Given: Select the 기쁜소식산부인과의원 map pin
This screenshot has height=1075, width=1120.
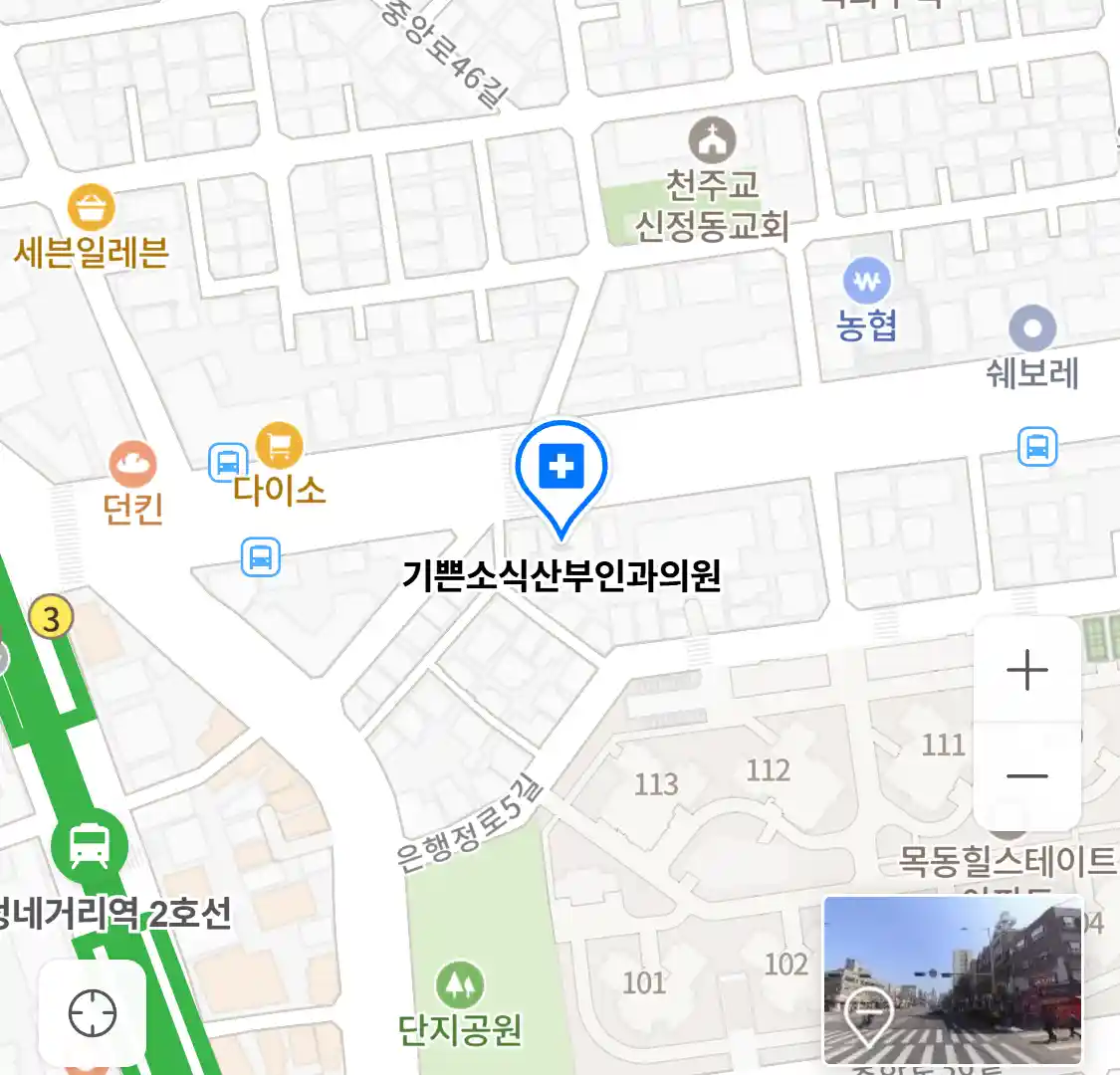Looking at the screenshot, I should pyautogui.click(x=560, y=468).
